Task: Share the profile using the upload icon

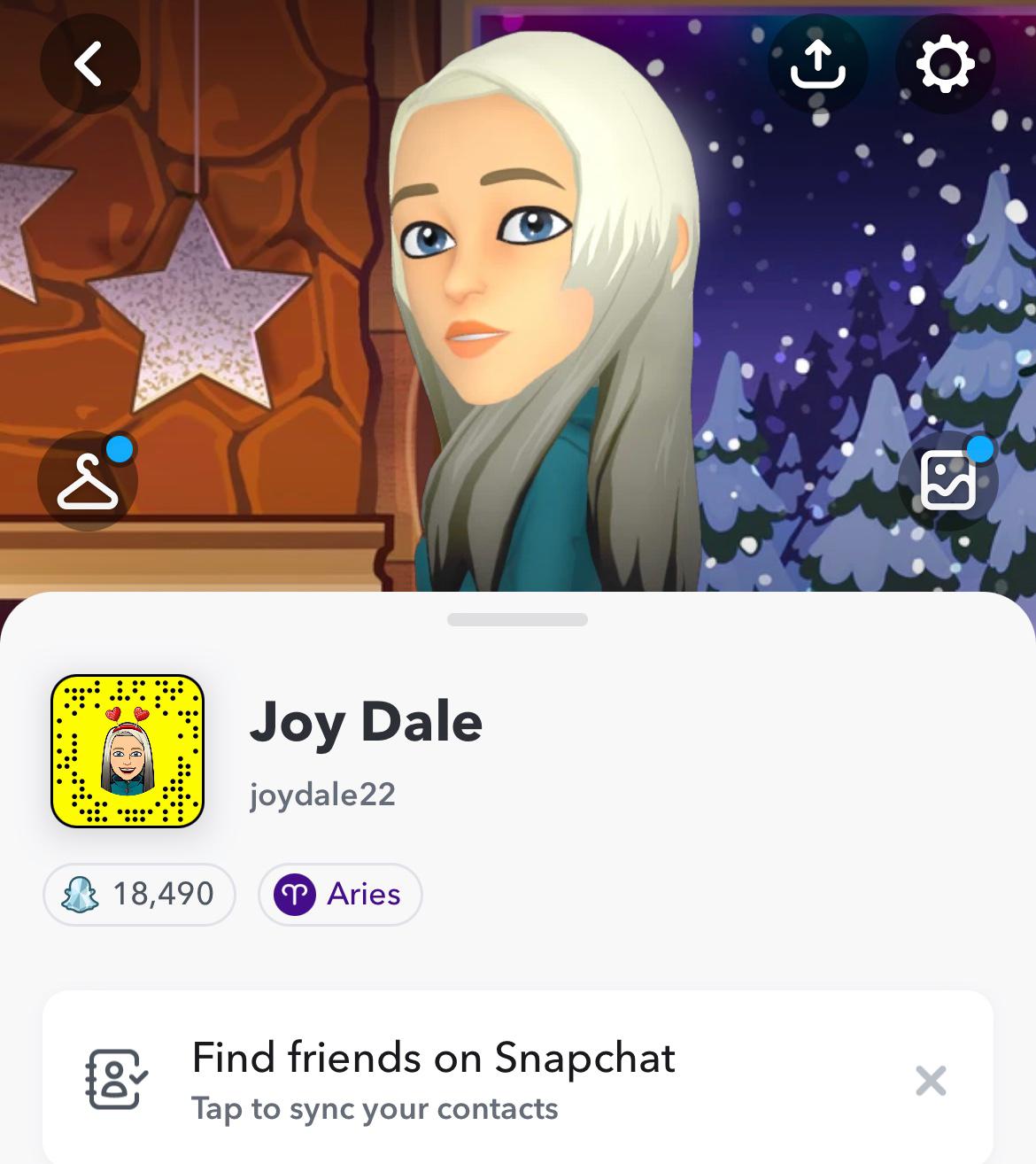Action: 817,64
